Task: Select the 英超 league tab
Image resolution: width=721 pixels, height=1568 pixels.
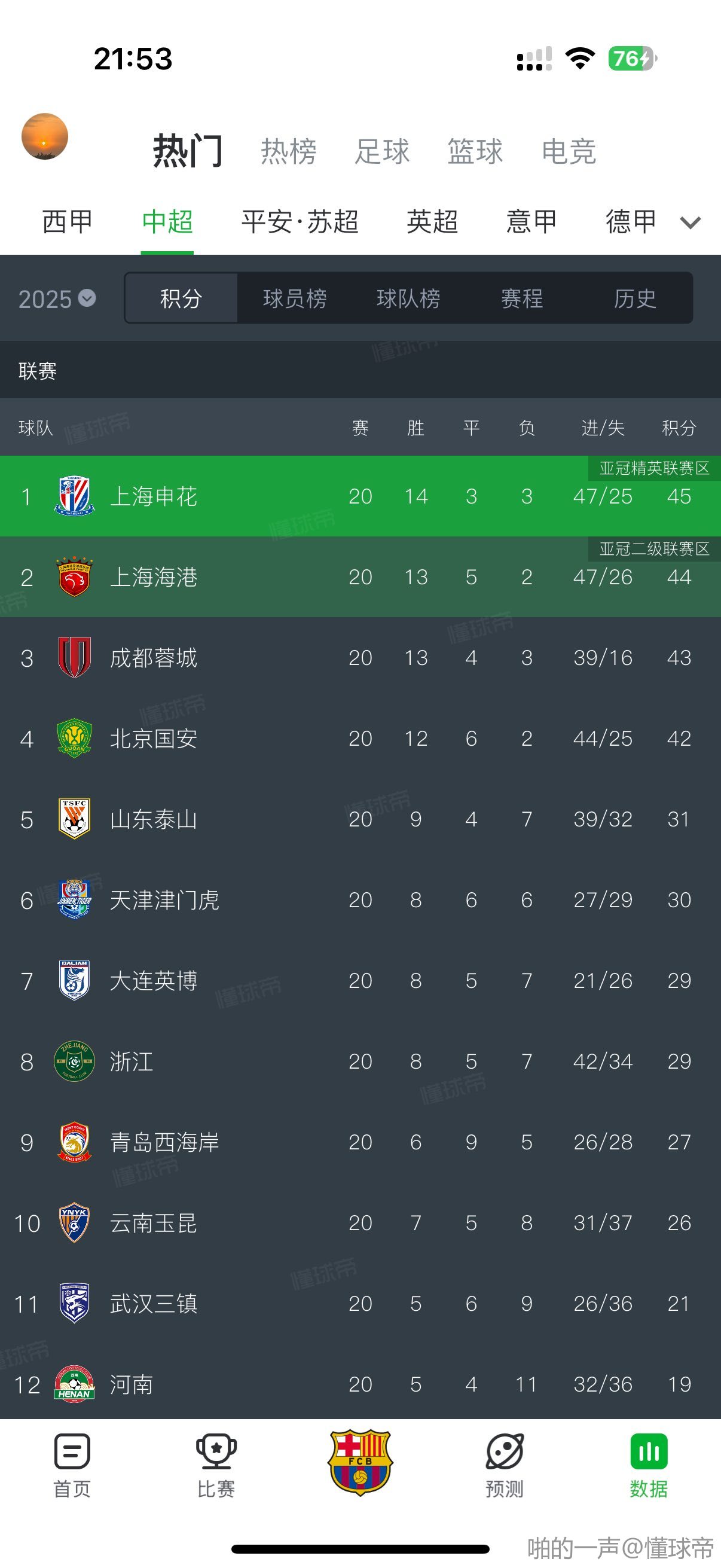Action: pyautogui.click(x=432, y=221)
